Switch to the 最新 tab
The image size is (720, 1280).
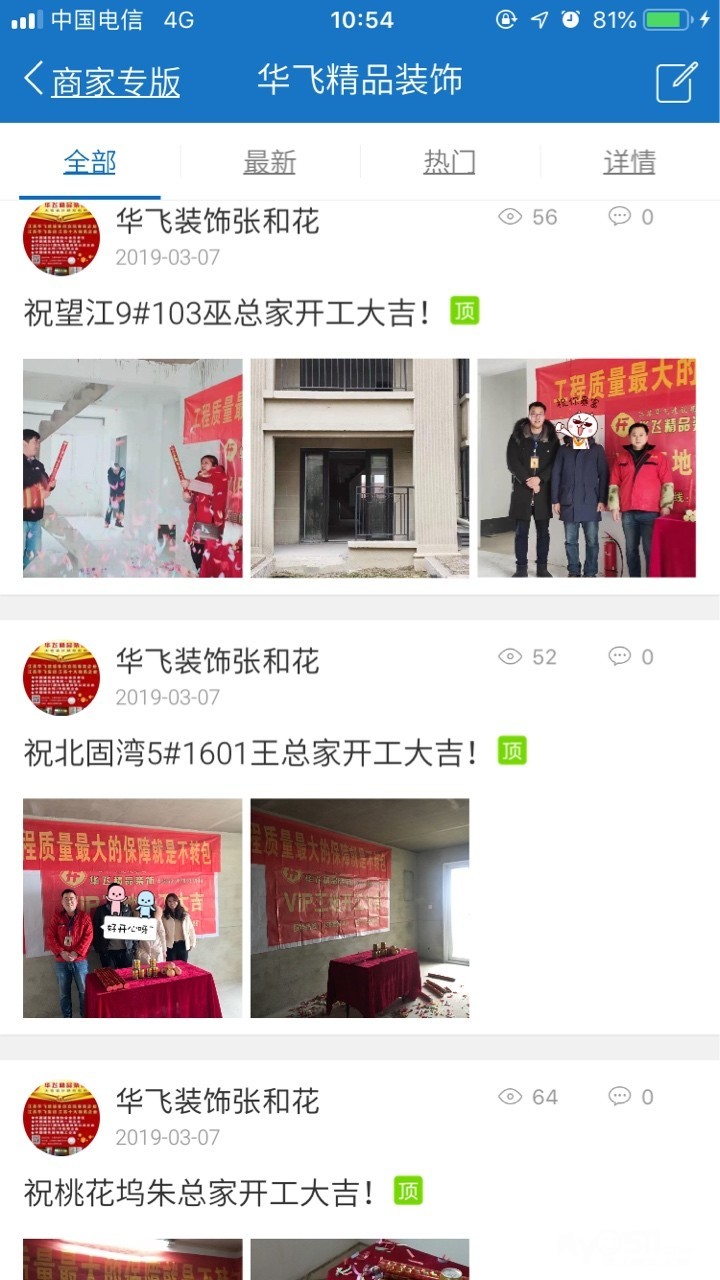click(x=270, y=162)
